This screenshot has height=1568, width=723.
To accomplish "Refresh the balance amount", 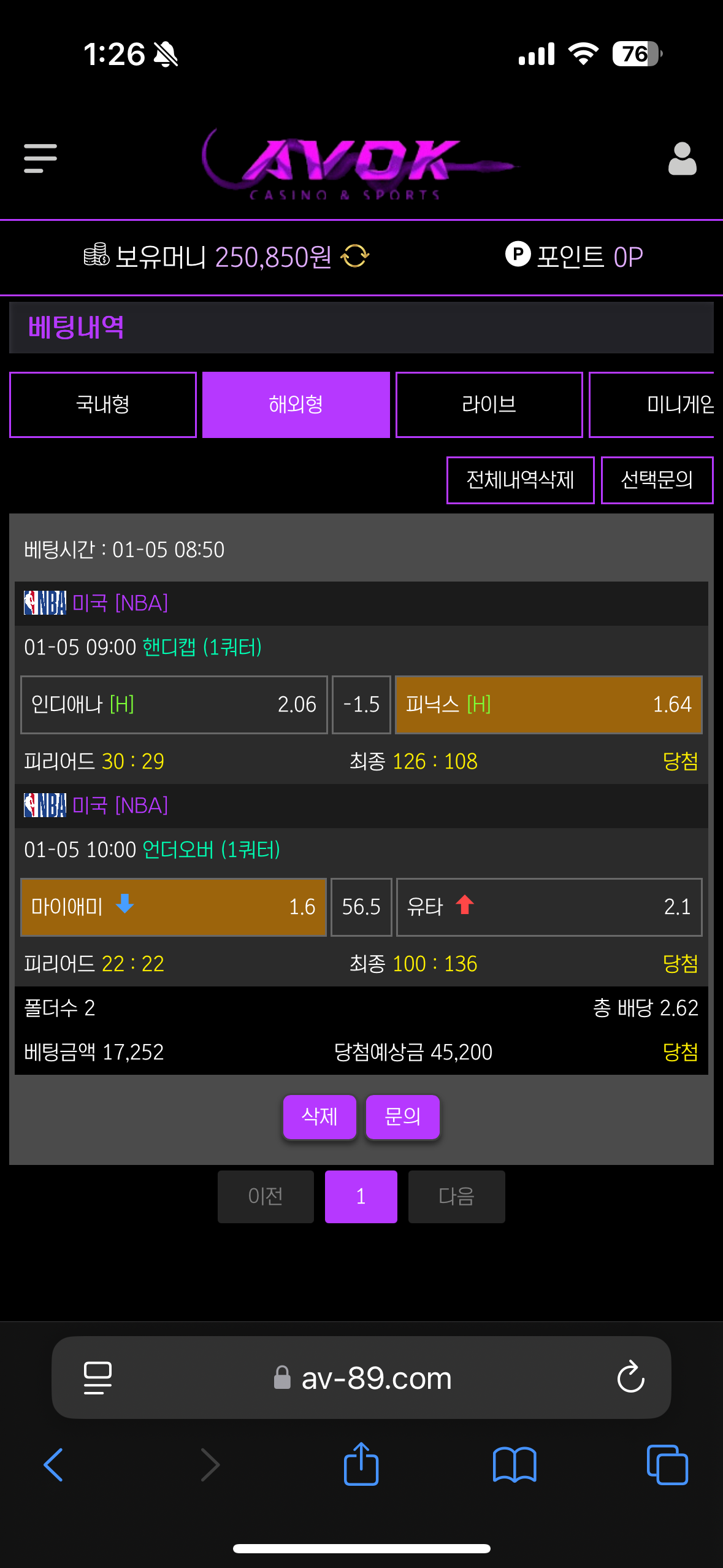I will 355,256.
